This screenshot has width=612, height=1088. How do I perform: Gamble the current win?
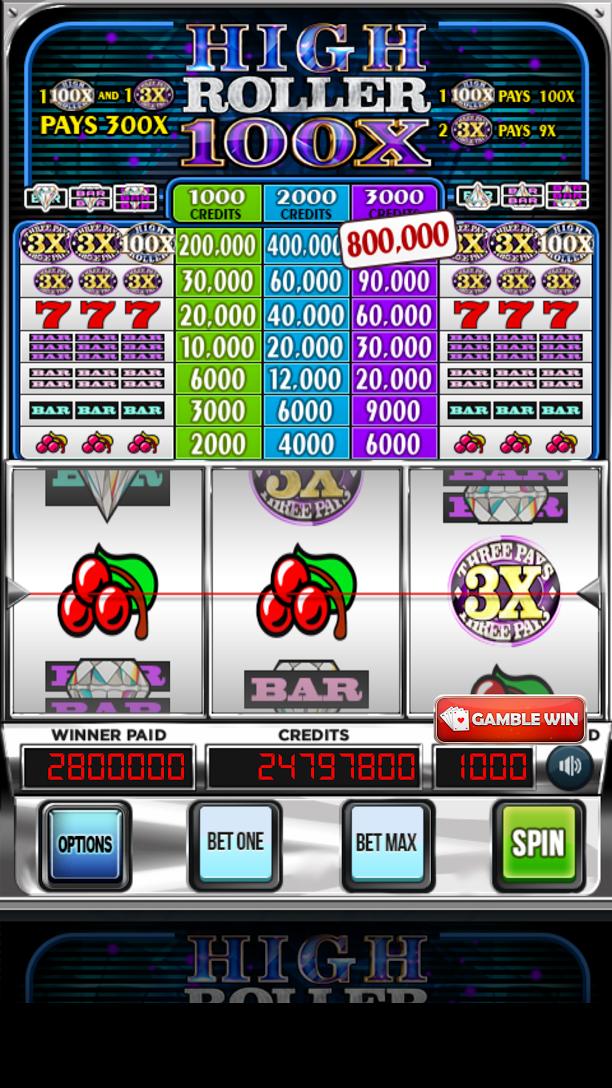coord(510,720)
